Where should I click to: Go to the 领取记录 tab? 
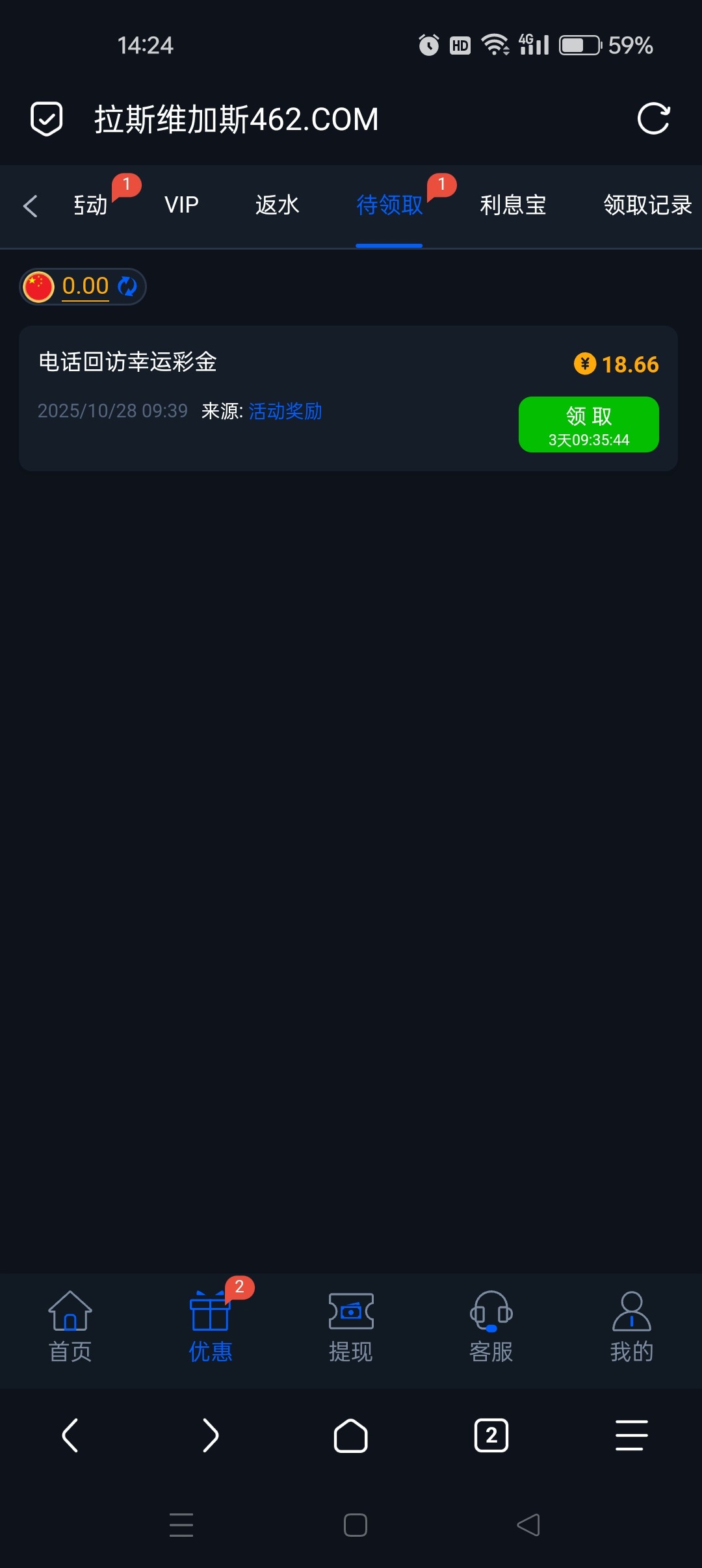pyautogui.click(x=647, y=205)
